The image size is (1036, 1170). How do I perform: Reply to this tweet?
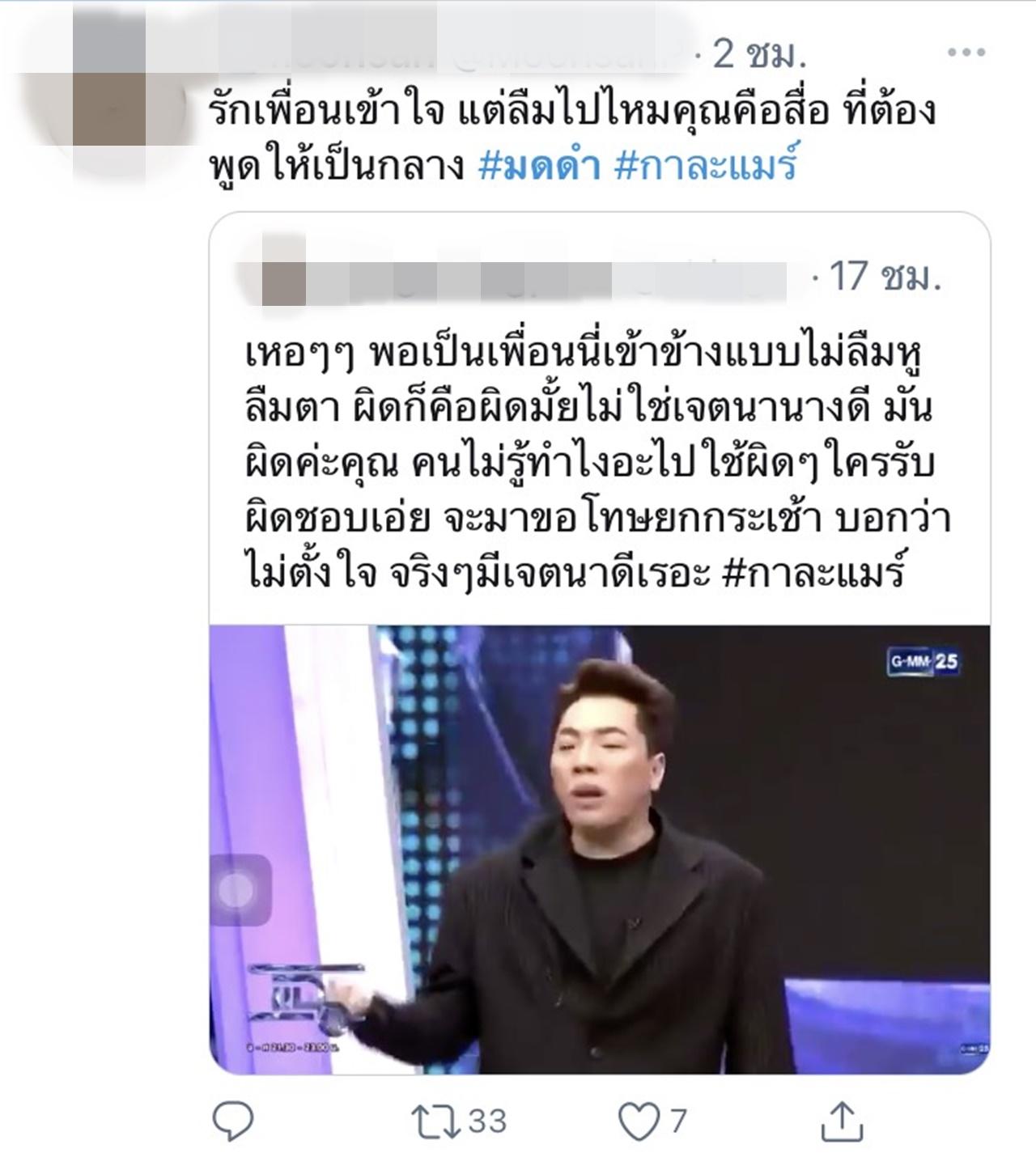pyautogui.click(x=233, y=1121)
